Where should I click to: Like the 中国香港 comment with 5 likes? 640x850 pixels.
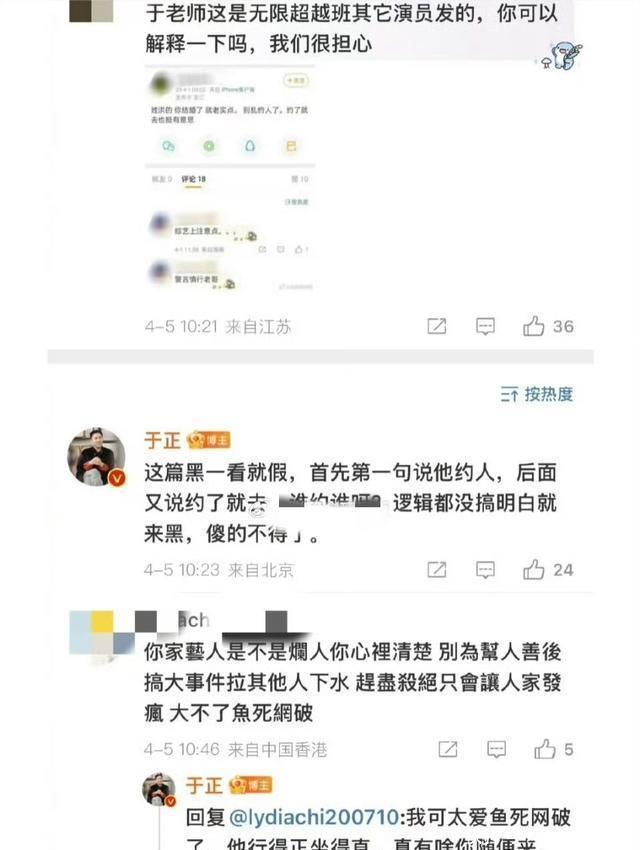point(553,749)
